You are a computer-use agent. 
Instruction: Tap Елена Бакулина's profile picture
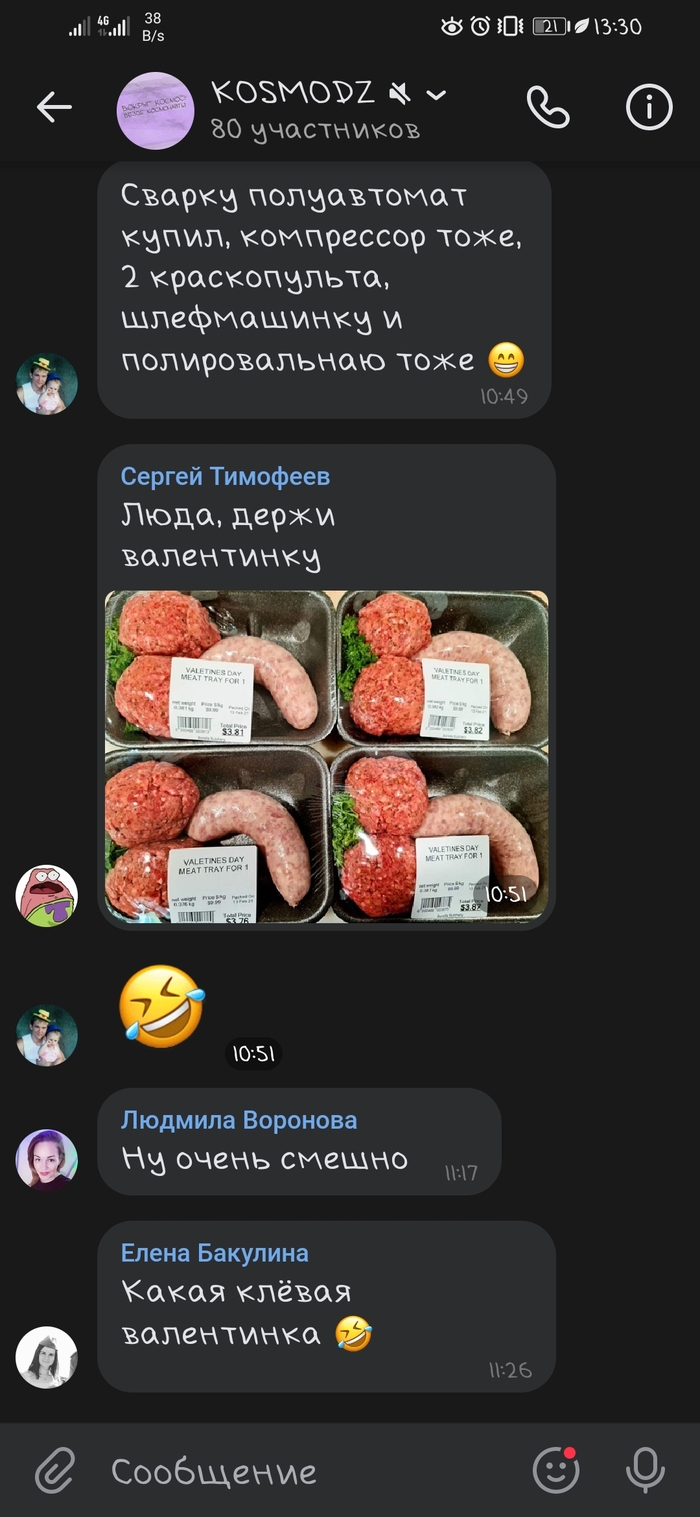pyautogui.click(x=46, y=1357)
